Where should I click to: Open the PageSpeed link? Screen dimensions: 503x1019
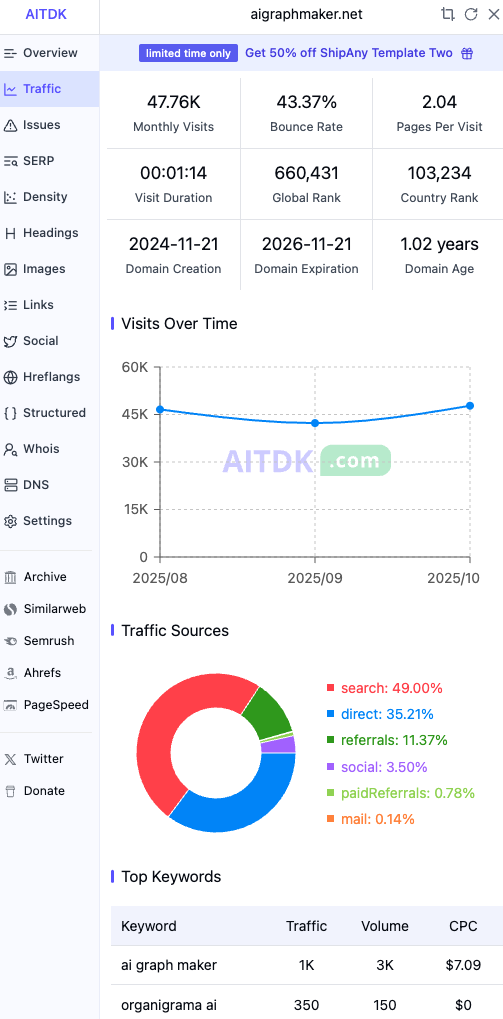[x=49, y=704]
